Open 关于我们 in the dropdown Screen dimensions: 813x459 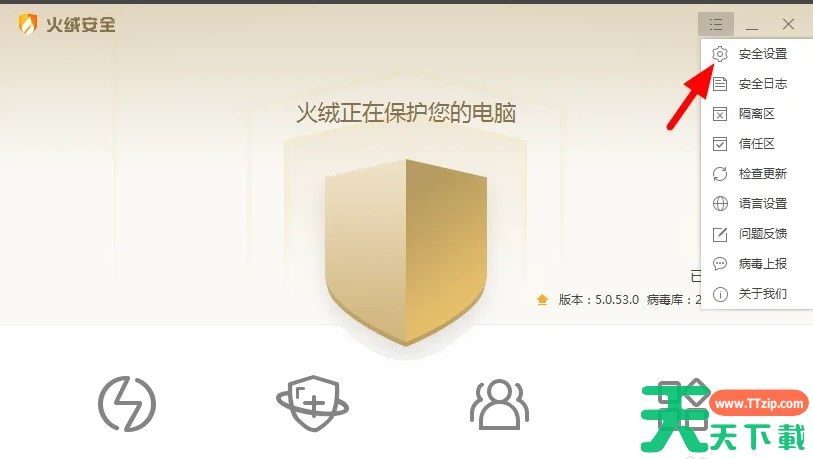tap(761, 294)
